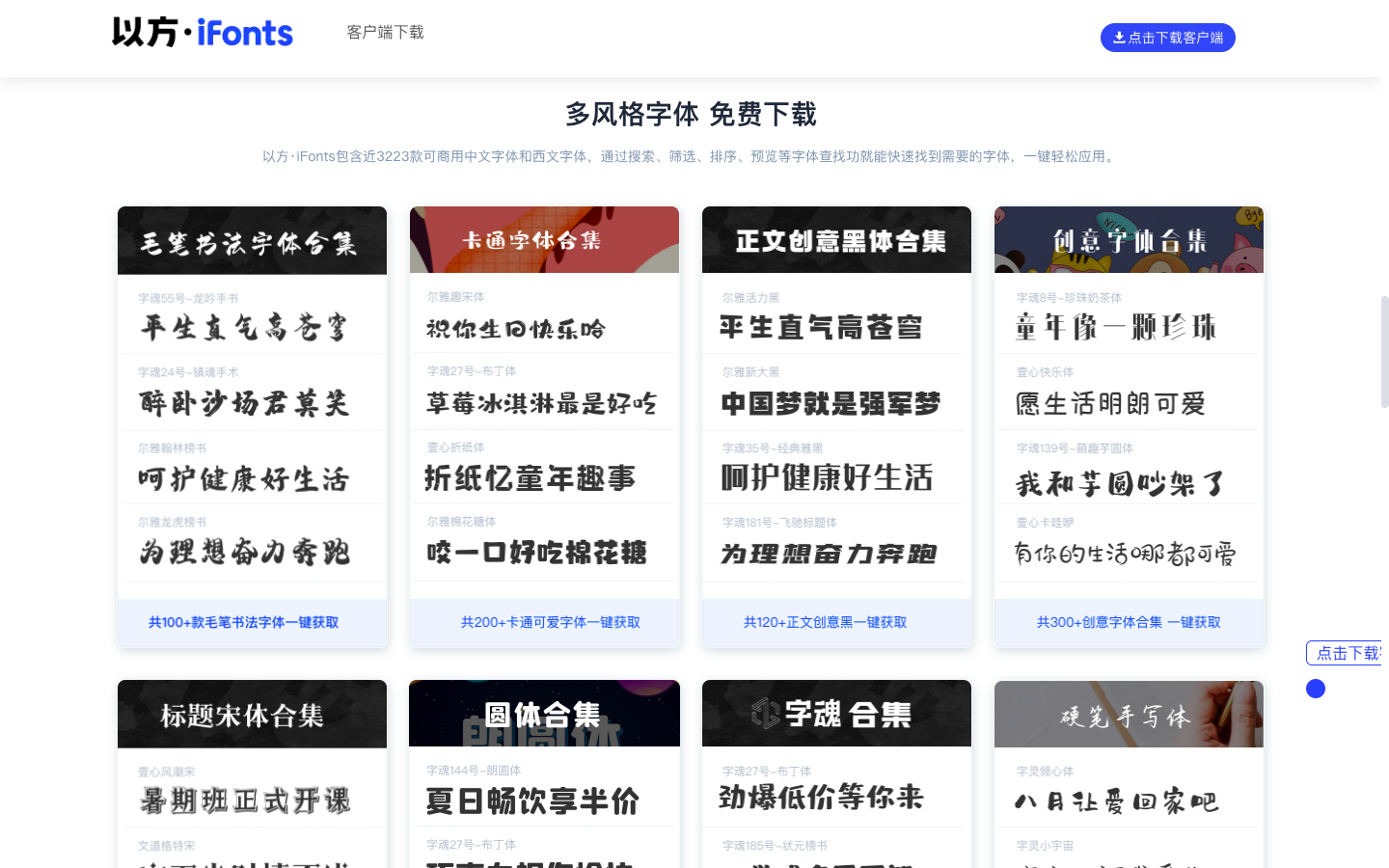Open the 硬笔手写体 card
Viewport: 1389px width, 868px height.
click(x=1129, y=715)
